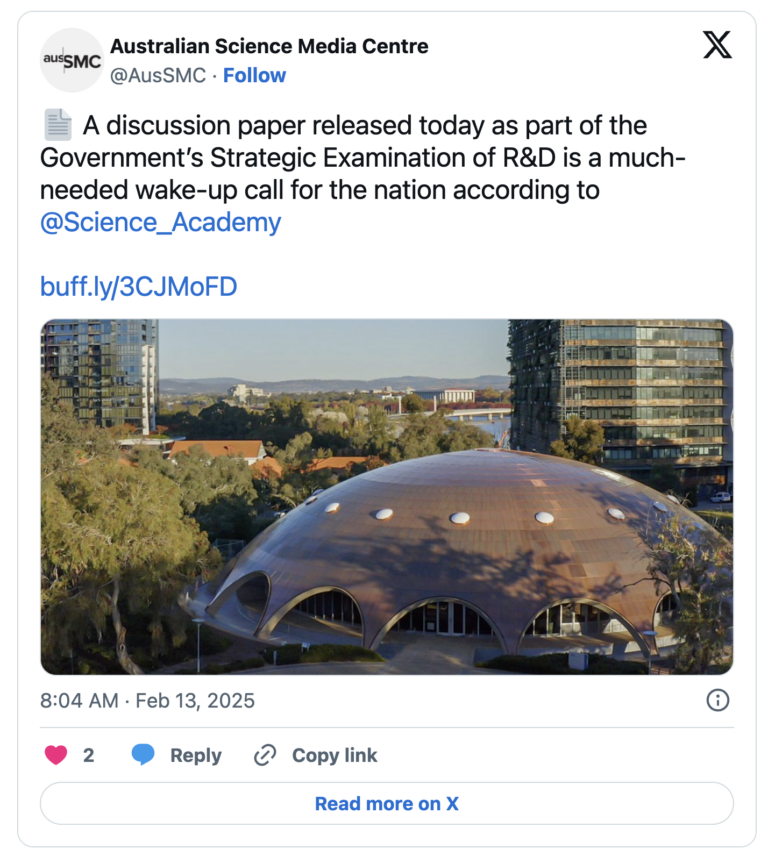Like this tweet

(x=57, y=755)
